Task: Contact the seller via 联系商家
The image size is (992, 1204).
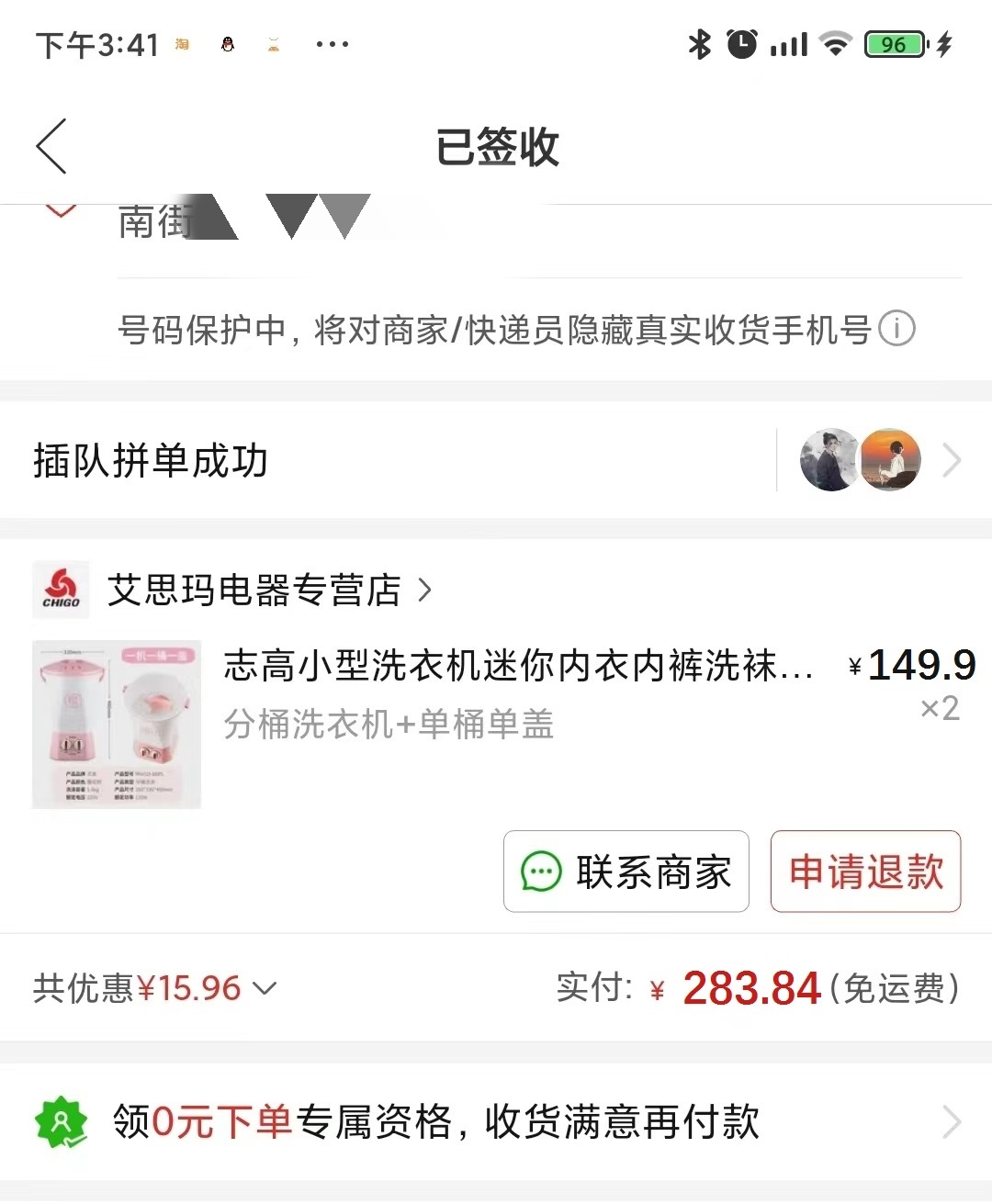Action: 626,872
